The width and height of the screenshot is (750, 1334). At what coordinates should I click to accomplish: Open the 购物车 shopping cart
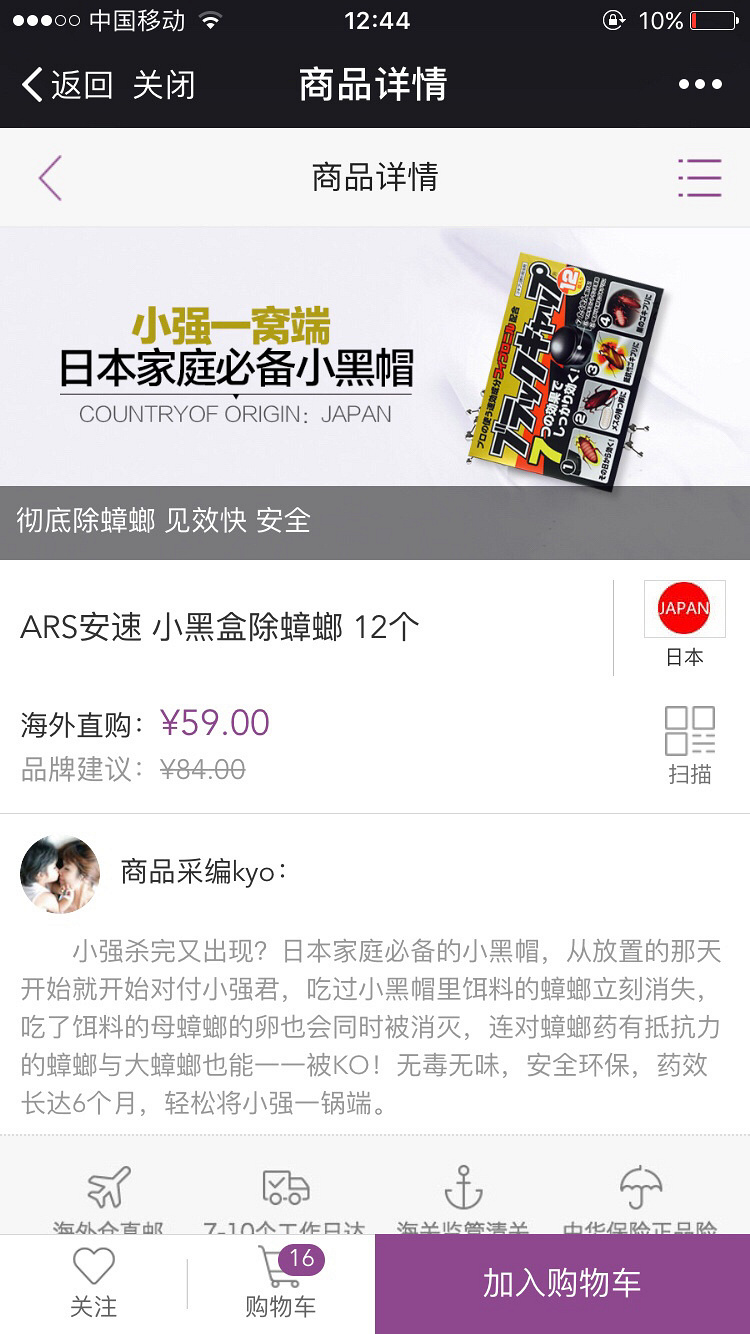(281, 1284)
